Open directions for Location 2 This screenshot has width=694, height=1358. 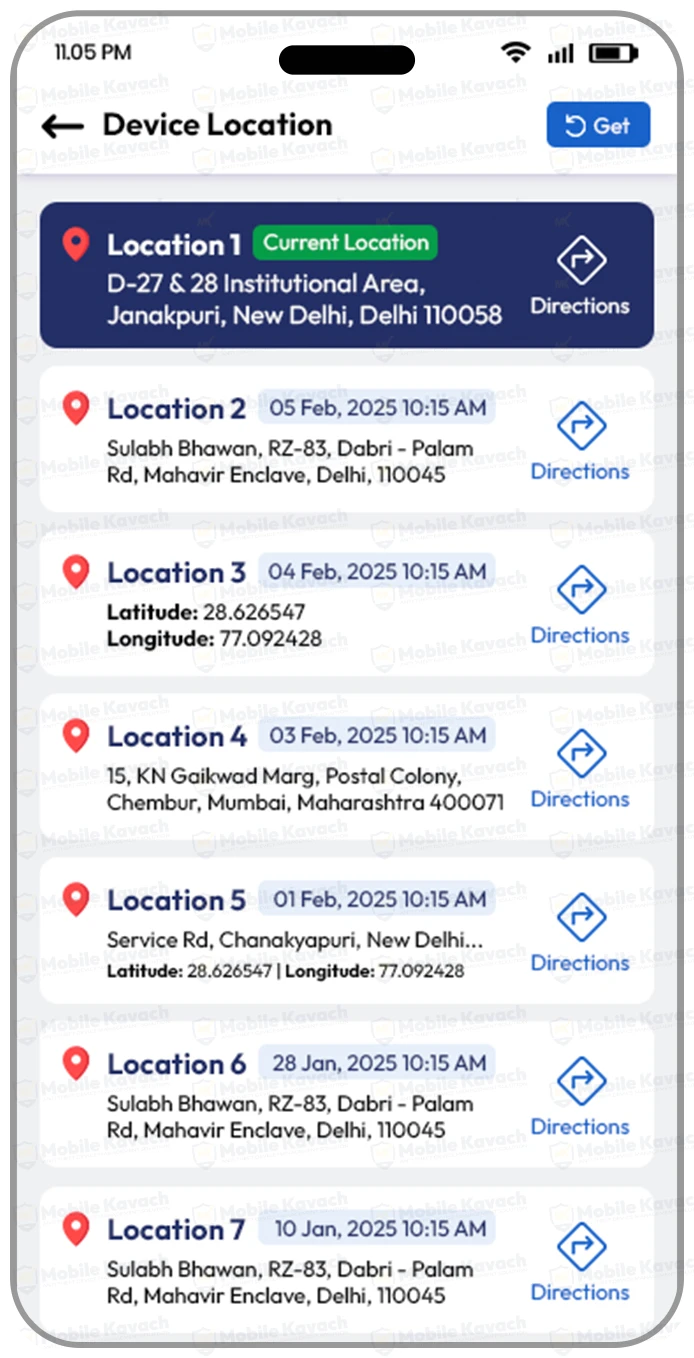click(580, 441)
